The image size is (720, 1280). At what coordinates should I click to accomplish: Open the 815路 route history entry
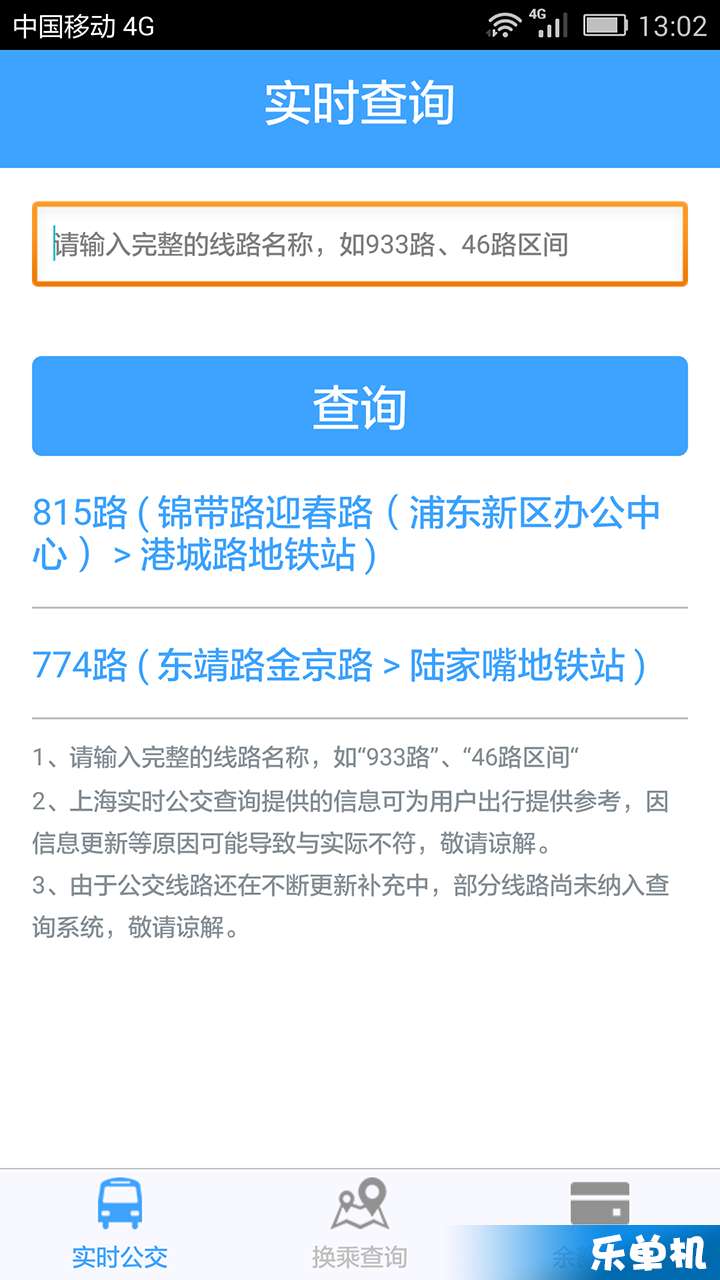(346, 534)
